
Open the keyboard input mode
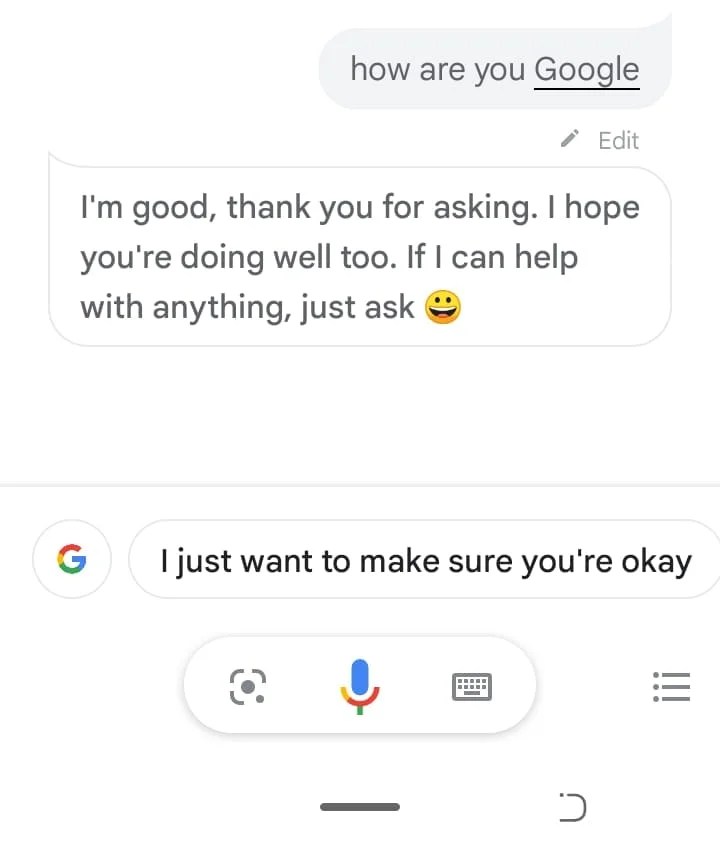pyautogui.click(x=472, y=686)
